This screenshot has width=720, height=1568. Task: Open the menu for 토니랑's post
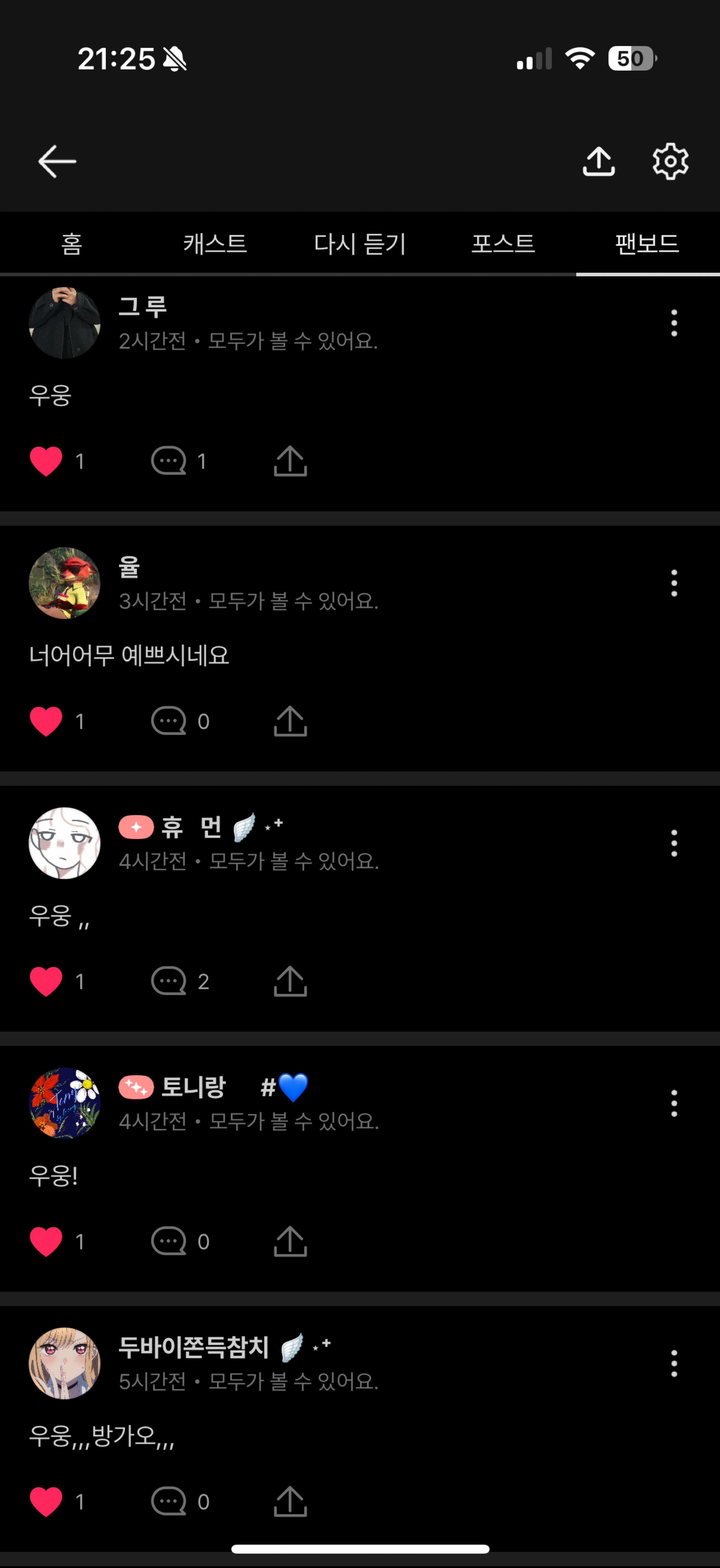[x=674, y=1103]
